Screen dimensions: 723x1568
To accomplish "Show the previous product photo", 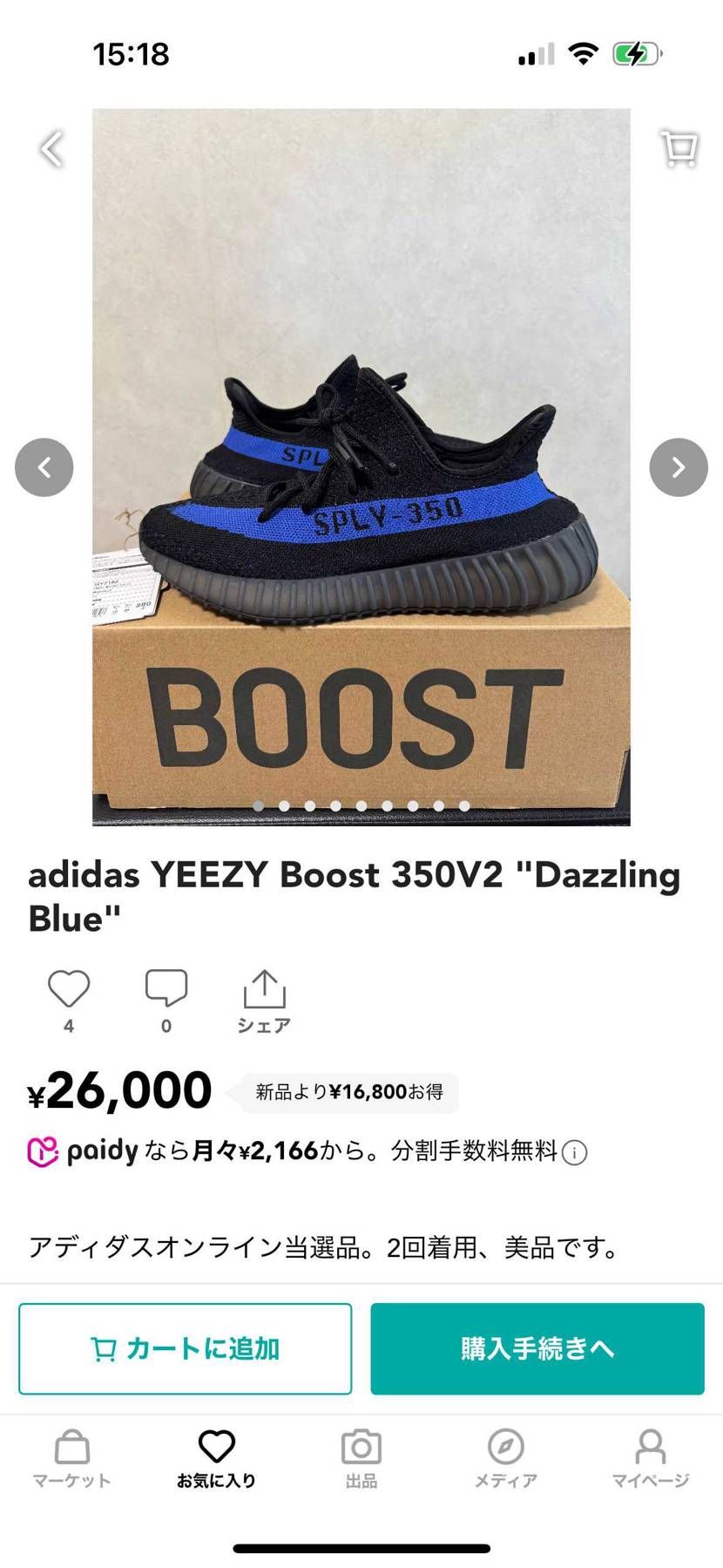I will click(x=44, y=467).
